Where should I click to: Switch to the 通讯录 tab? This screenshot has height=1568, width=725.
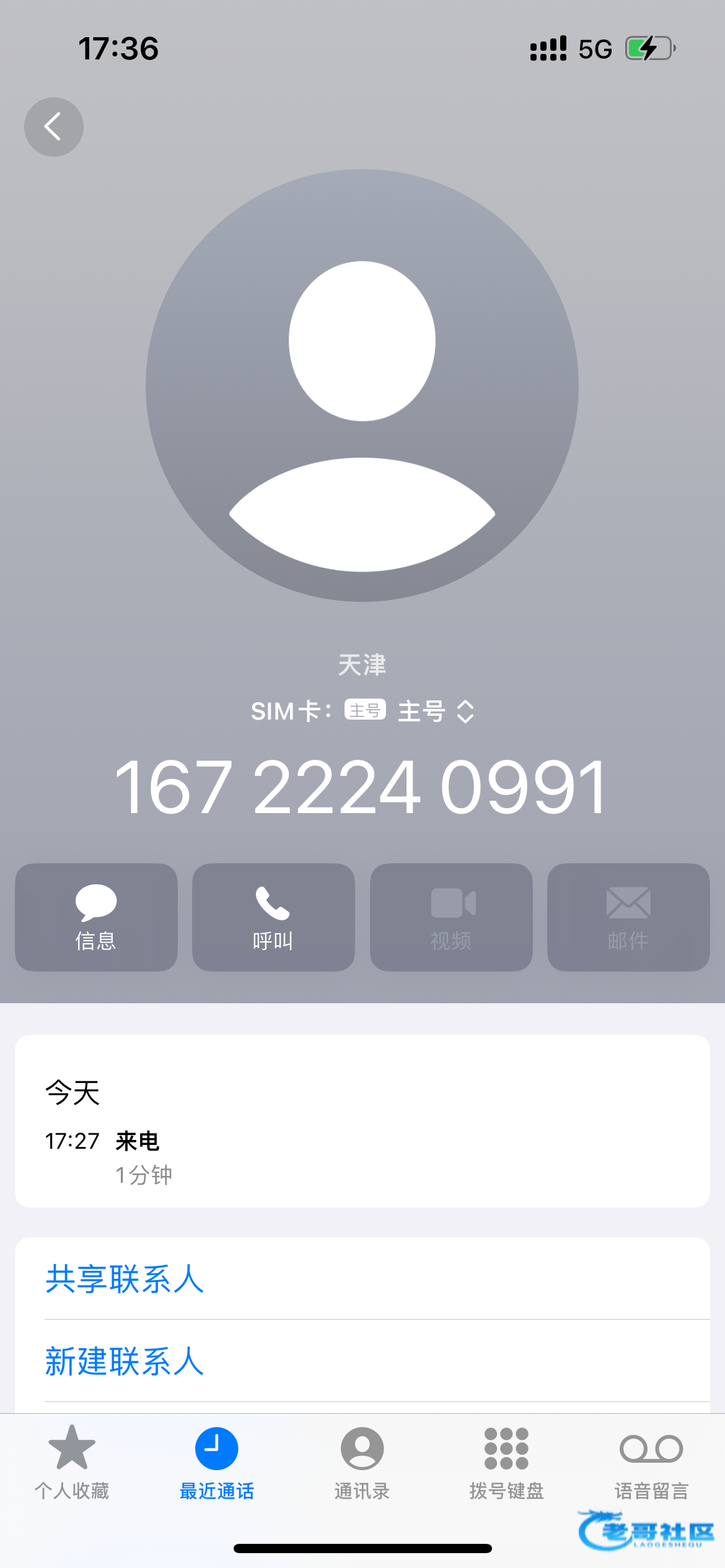pyautogui.click(x=362, y=1461)
